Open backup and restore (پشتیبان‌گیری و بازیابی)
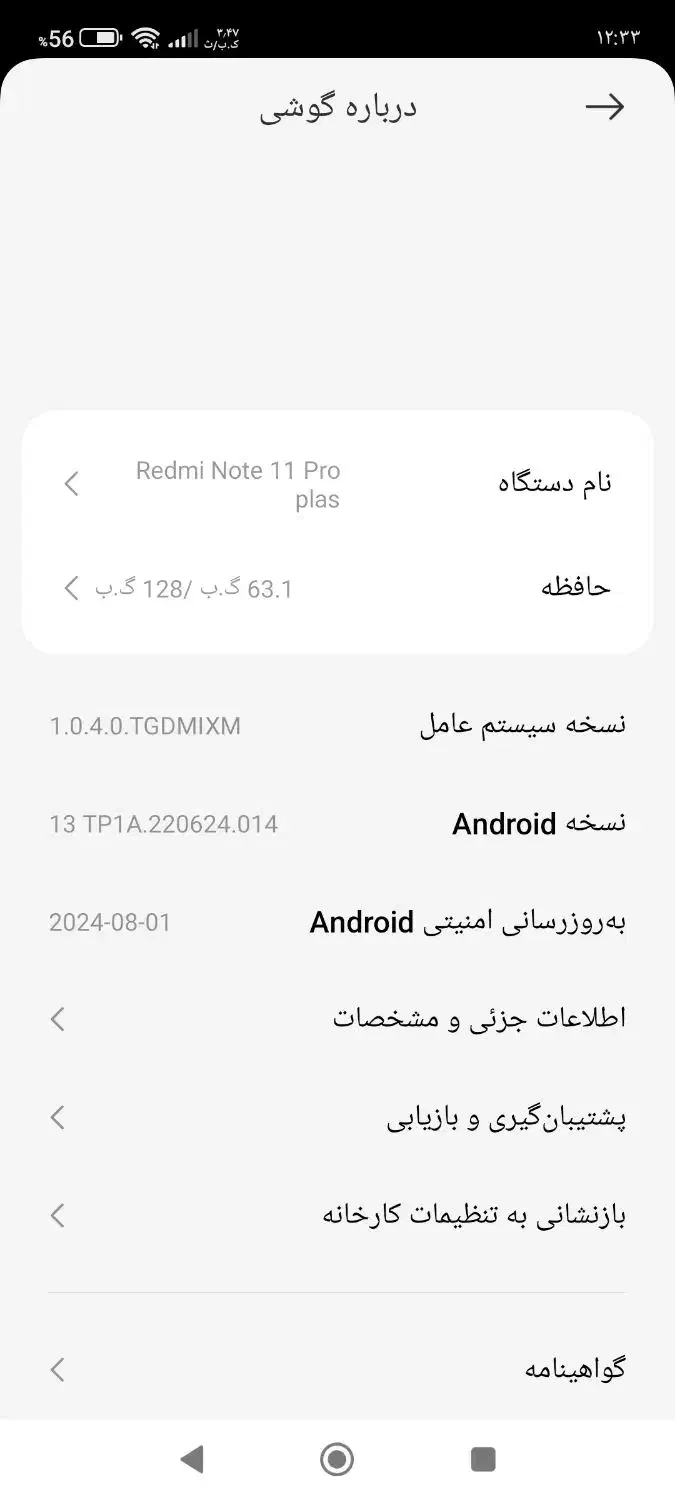This screenshot has height=1500, width=675. (x=337, y=1117)
